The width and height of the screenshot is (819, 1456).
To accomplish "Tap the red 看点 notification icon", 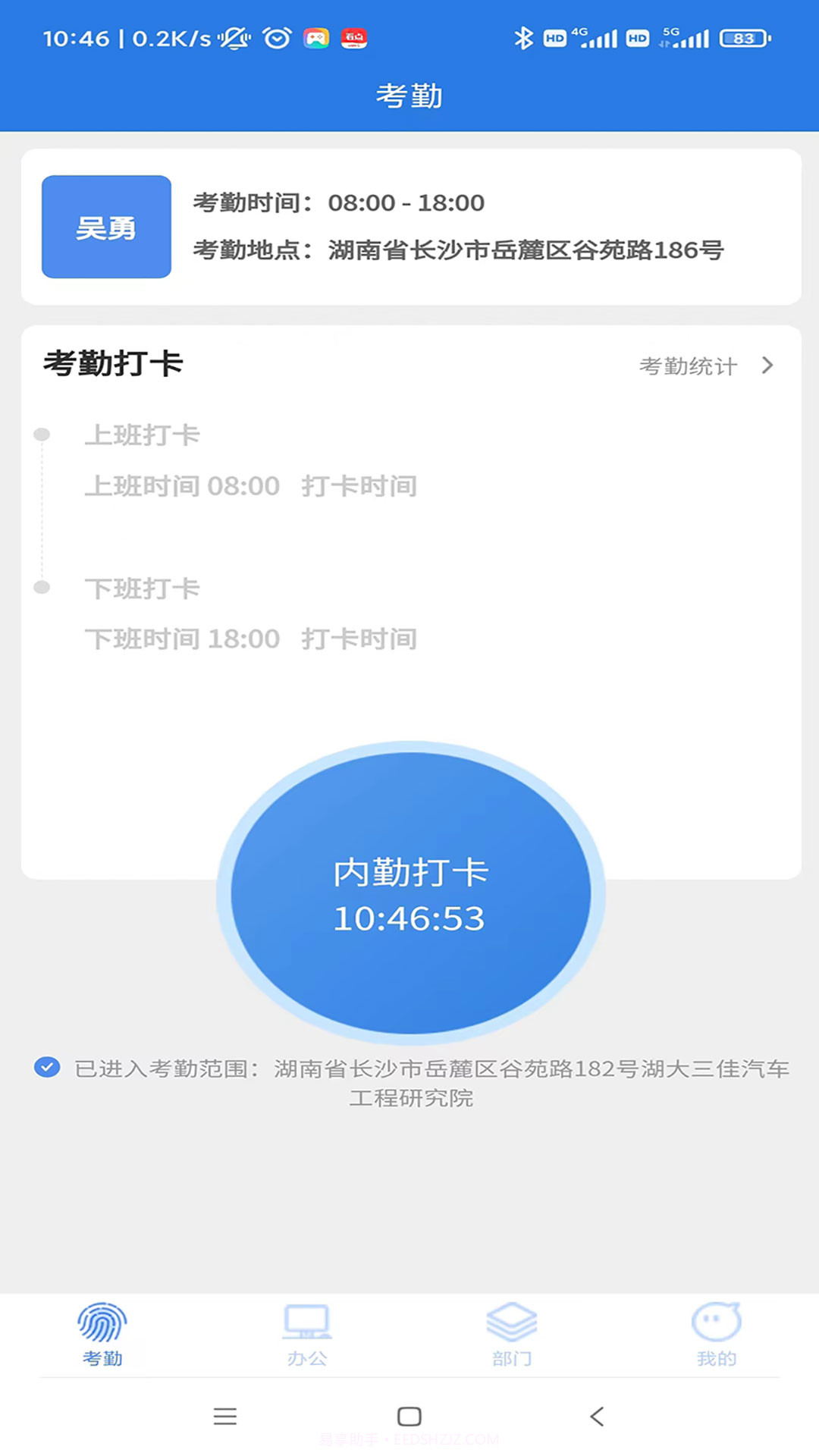I will click(353, 39).
